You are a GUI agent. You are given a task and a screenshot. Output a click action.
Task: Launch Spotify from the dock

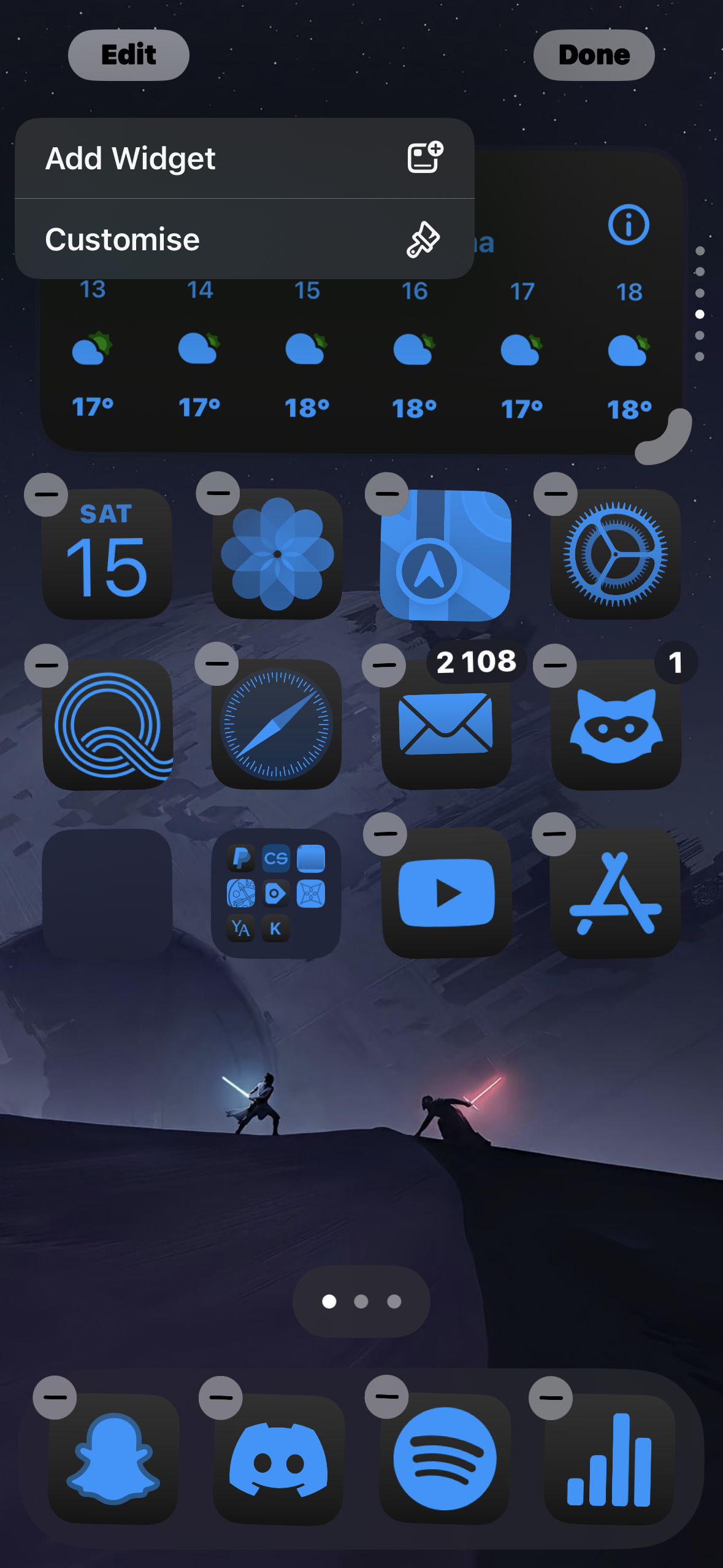point(445,1459)
